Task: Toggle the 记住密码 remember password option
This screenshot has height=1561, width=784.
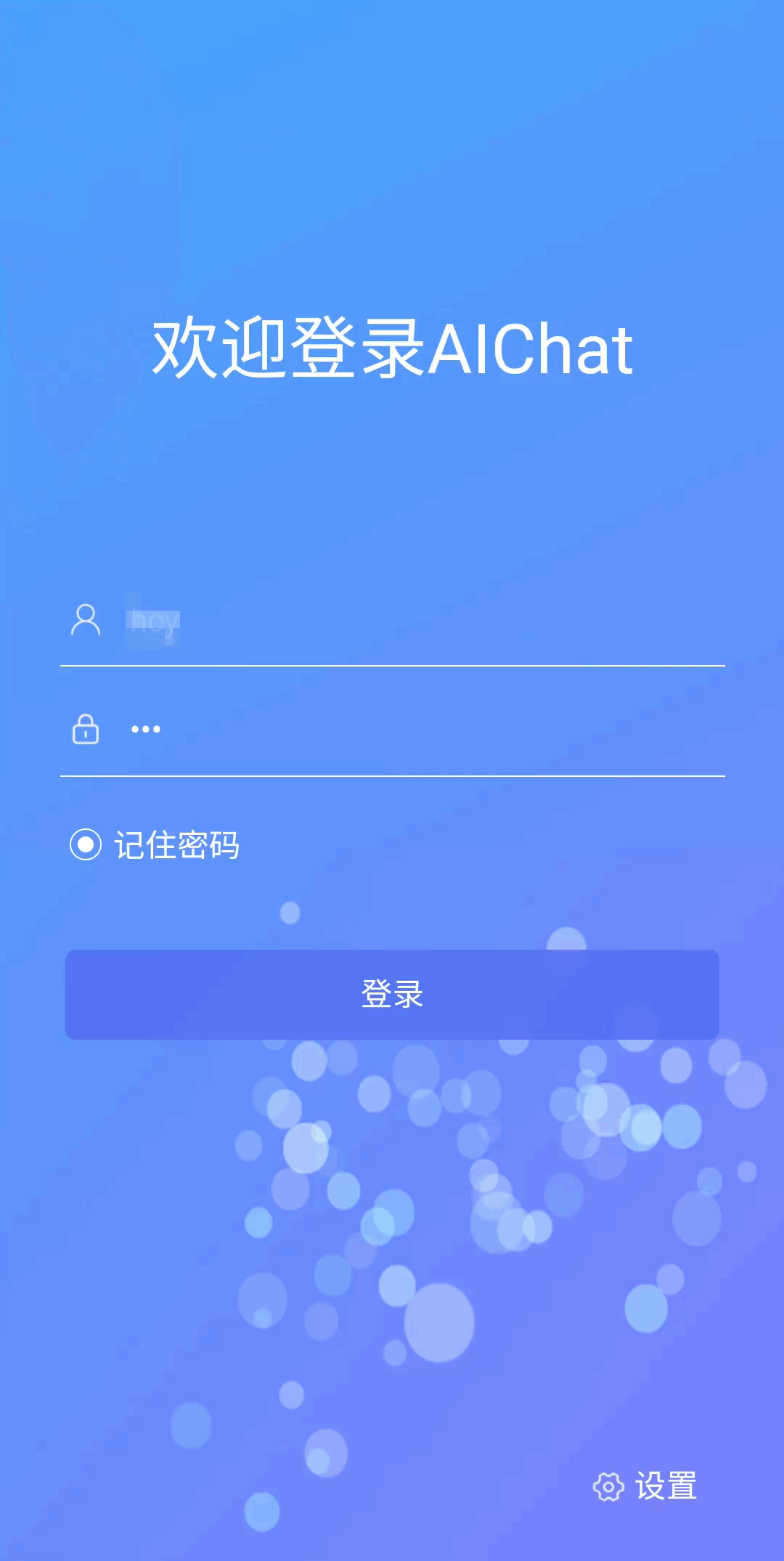Action: coord(154,844)
